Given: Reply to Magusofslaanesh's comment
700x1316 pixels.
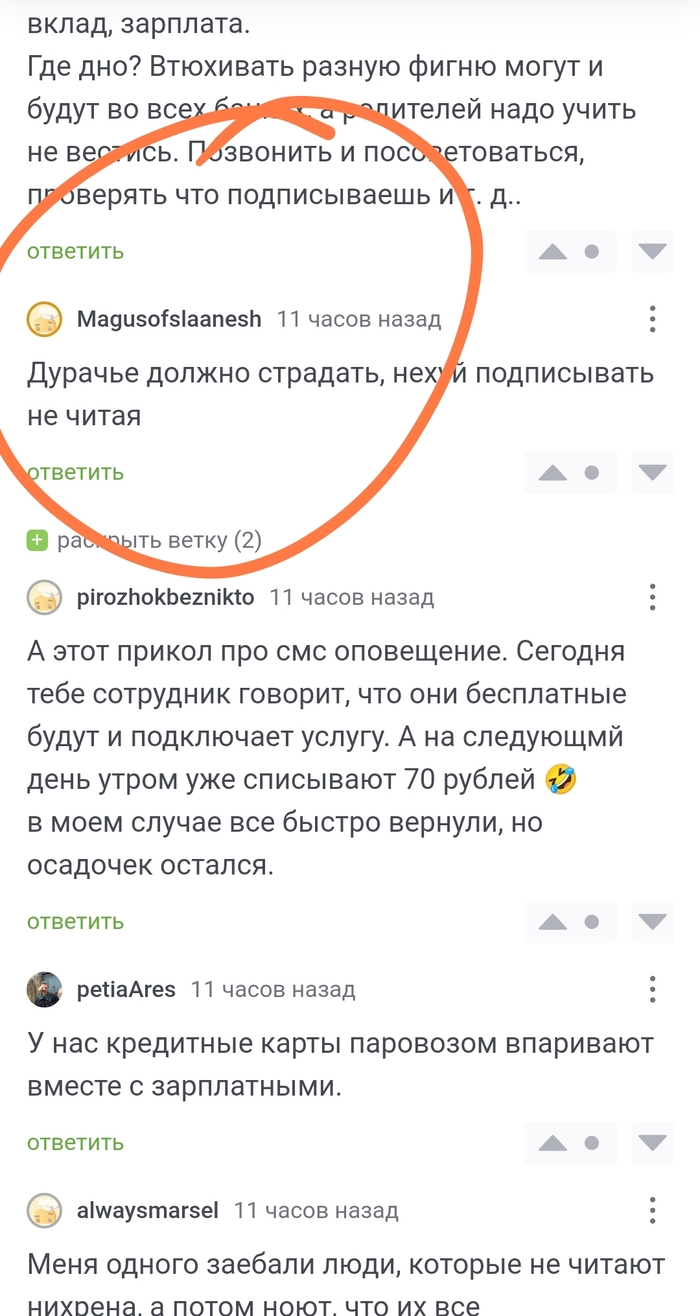Looking at the screenshot, I should pos(75,472).
